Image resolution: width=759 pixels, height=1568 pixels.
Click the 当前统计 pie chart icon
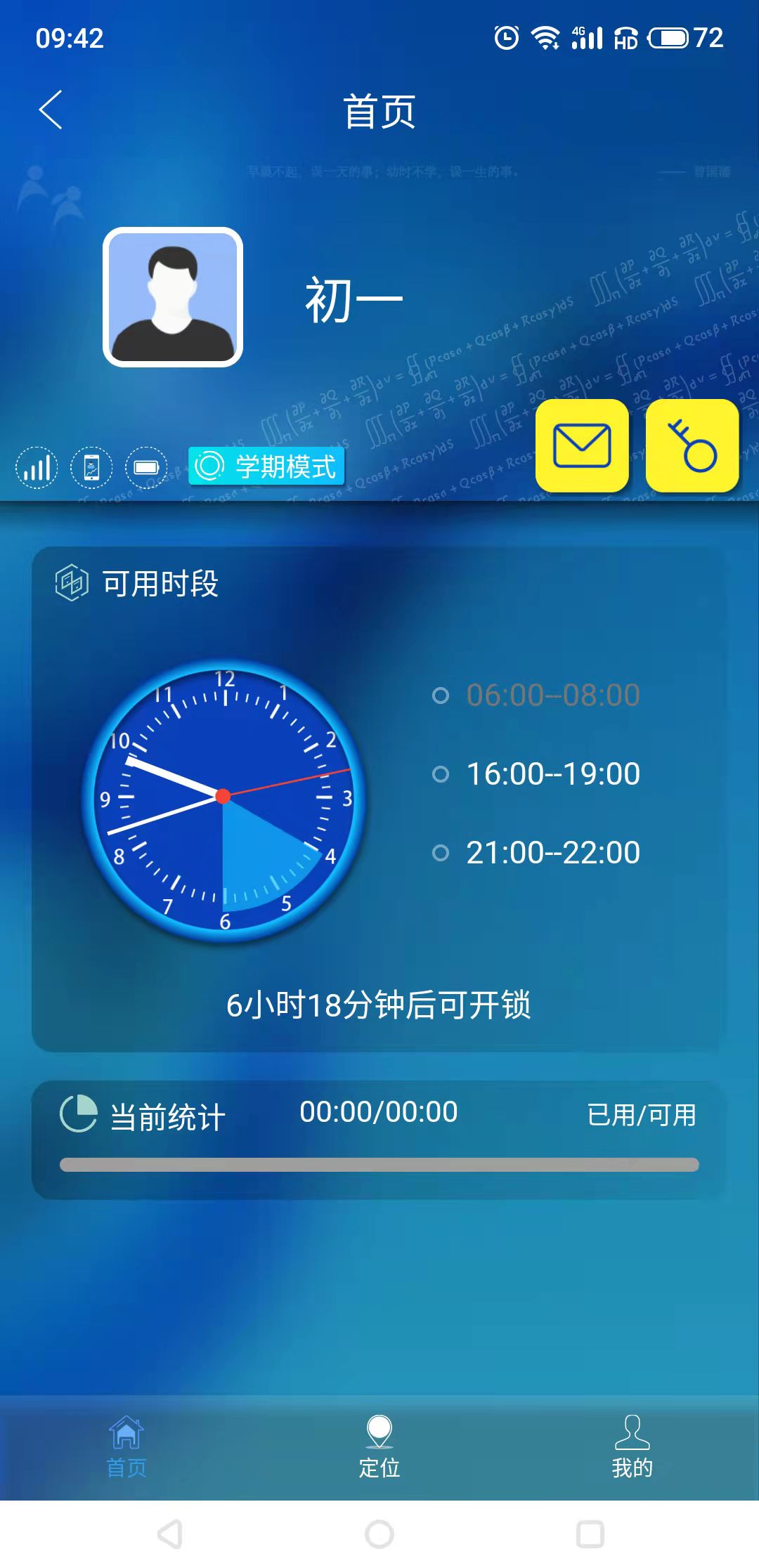pyautogui.click(x=79, y=1111)
